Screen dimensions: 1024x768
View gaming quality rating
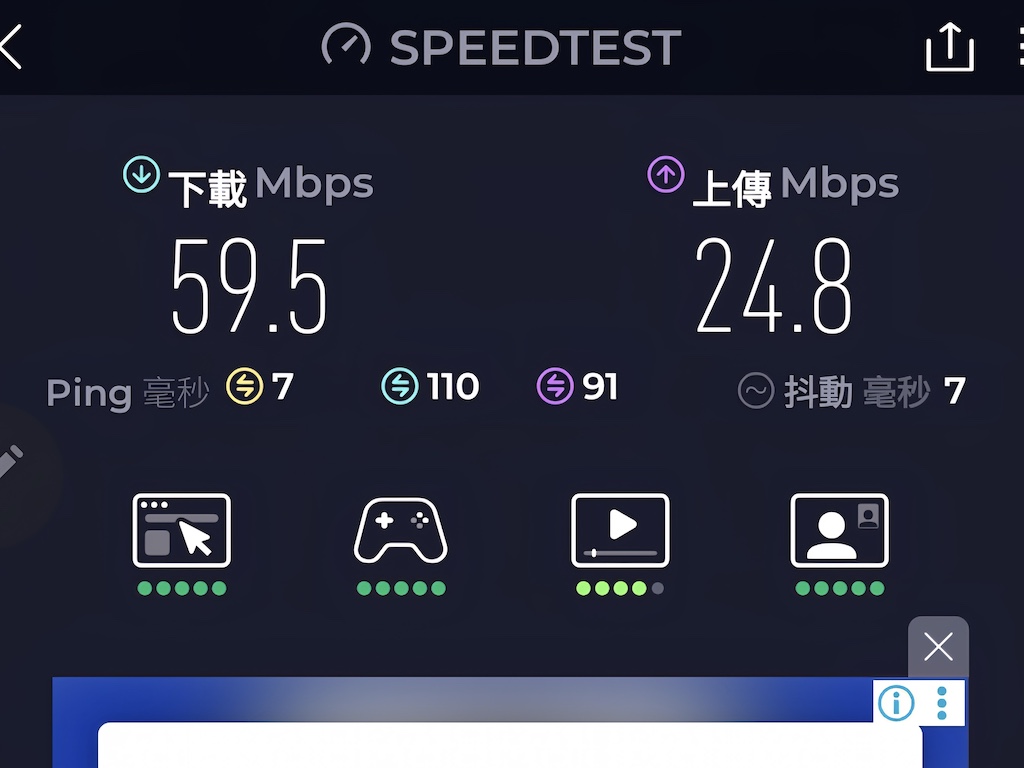click(401, 531)
